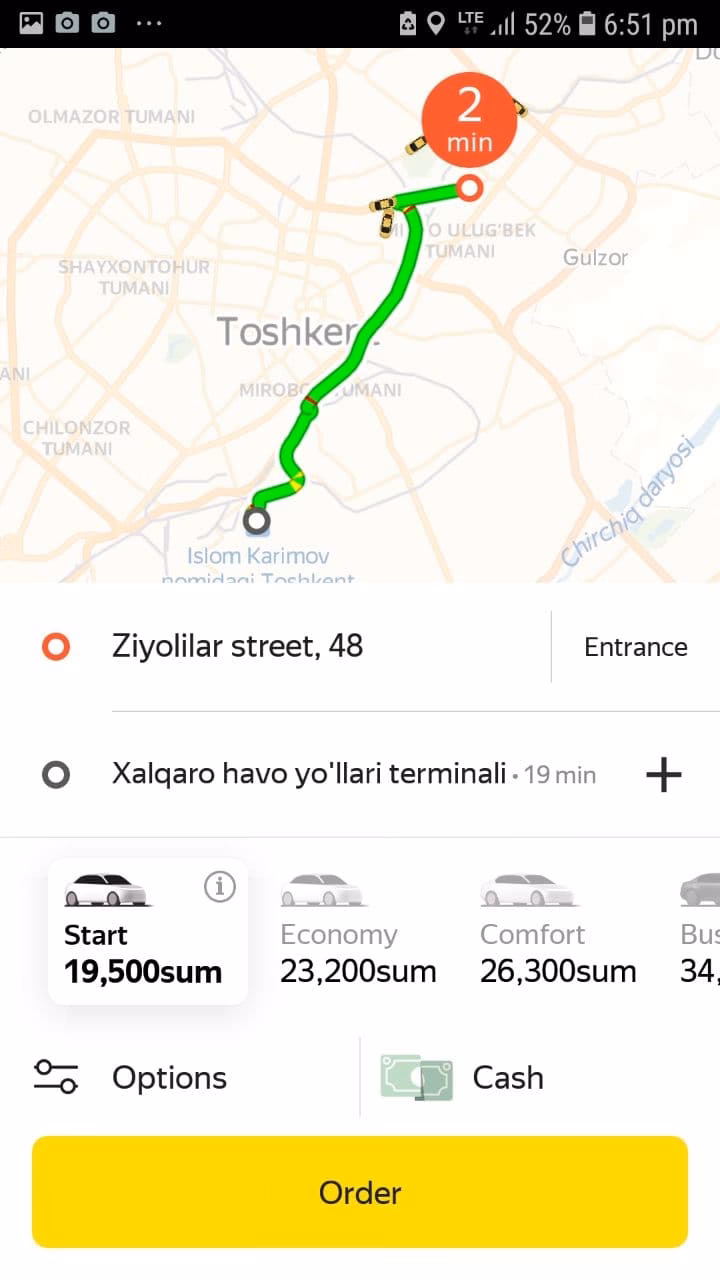The width and height of the screenshot is (720, 1280).
Task: Tap the destination circle near Islom Karimov airport
Action: coord(258,519)
